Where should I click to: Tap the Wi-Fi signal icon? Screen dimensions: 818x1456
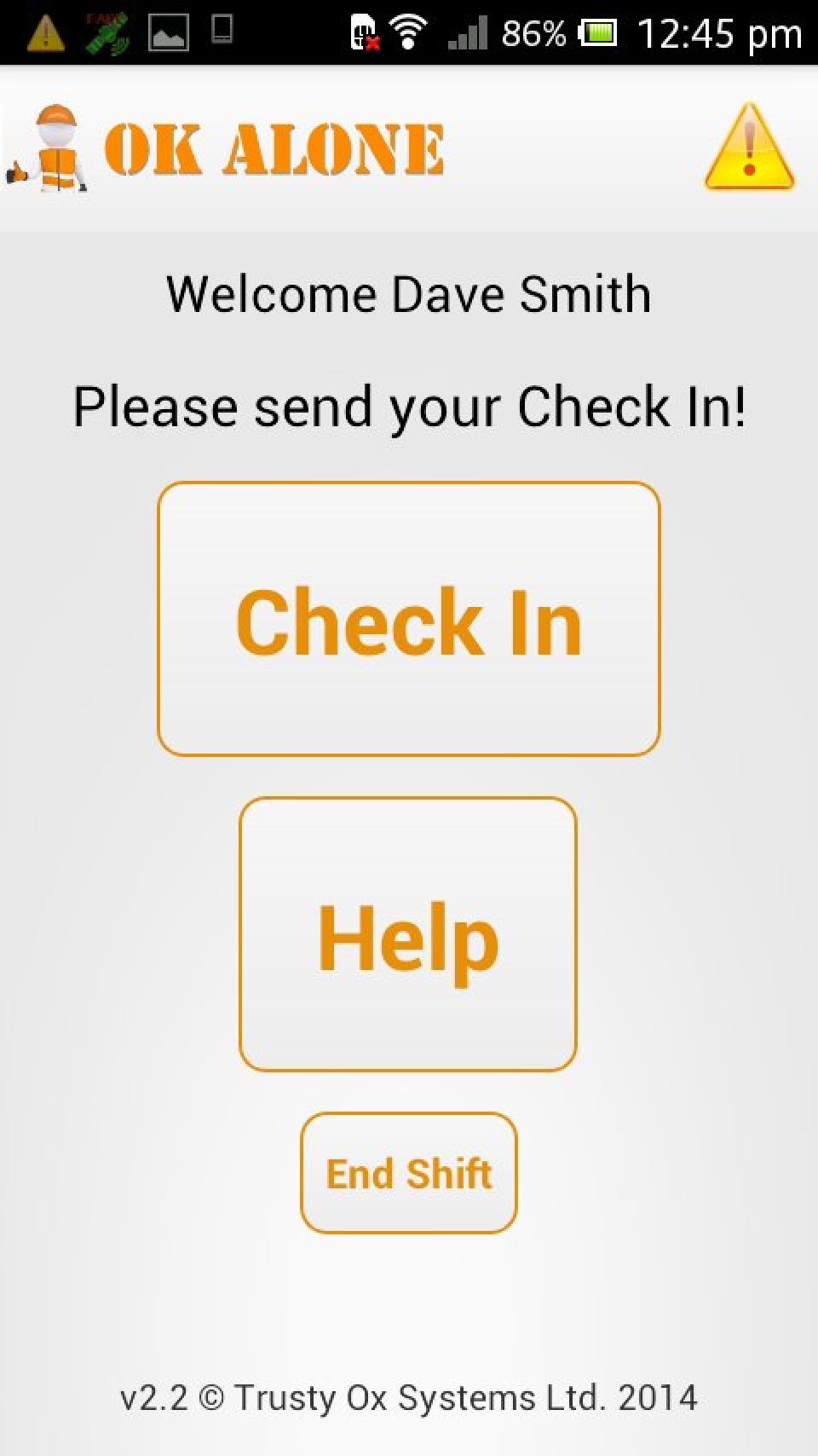click(x=409, y=32)
